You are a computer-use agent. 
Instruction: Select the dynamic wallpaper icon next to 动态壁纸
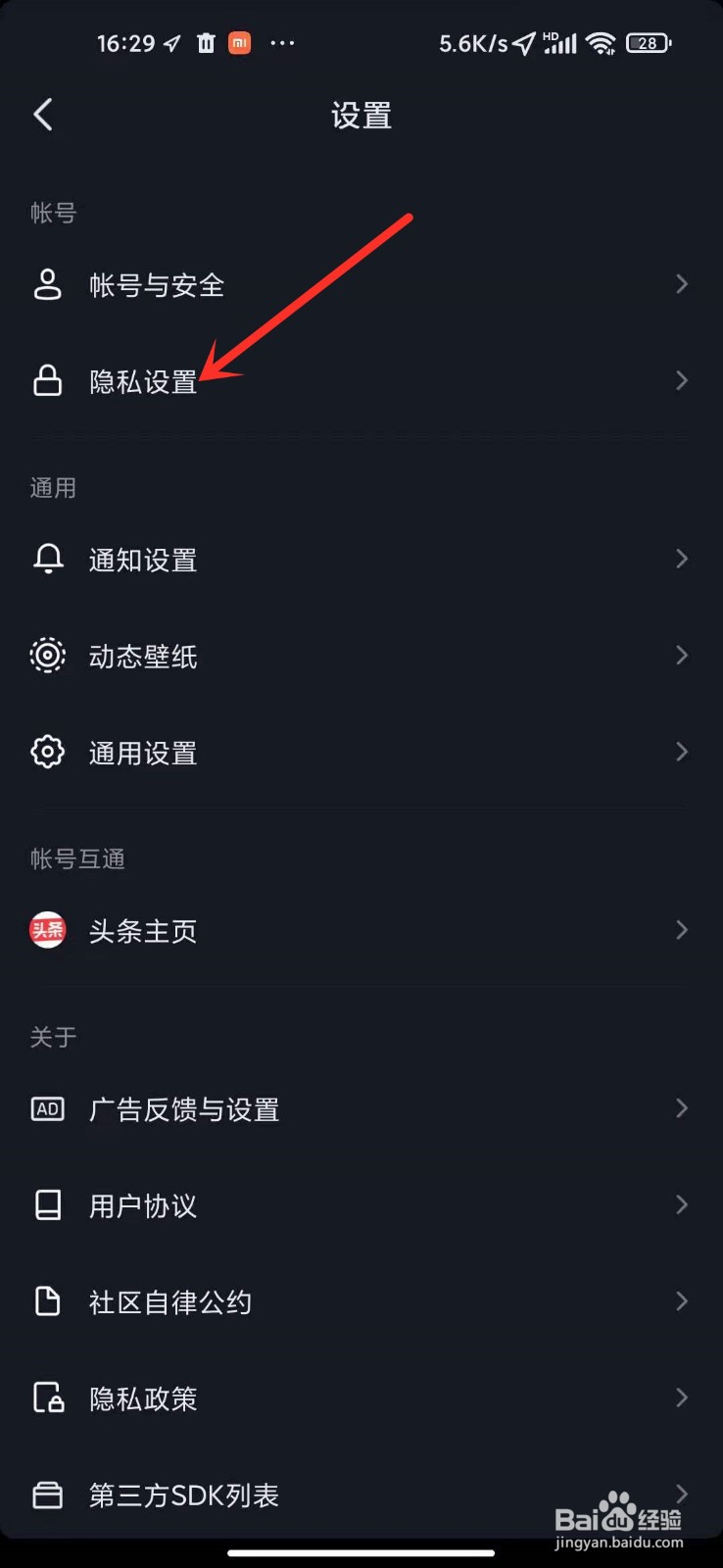tap(47, 655)
